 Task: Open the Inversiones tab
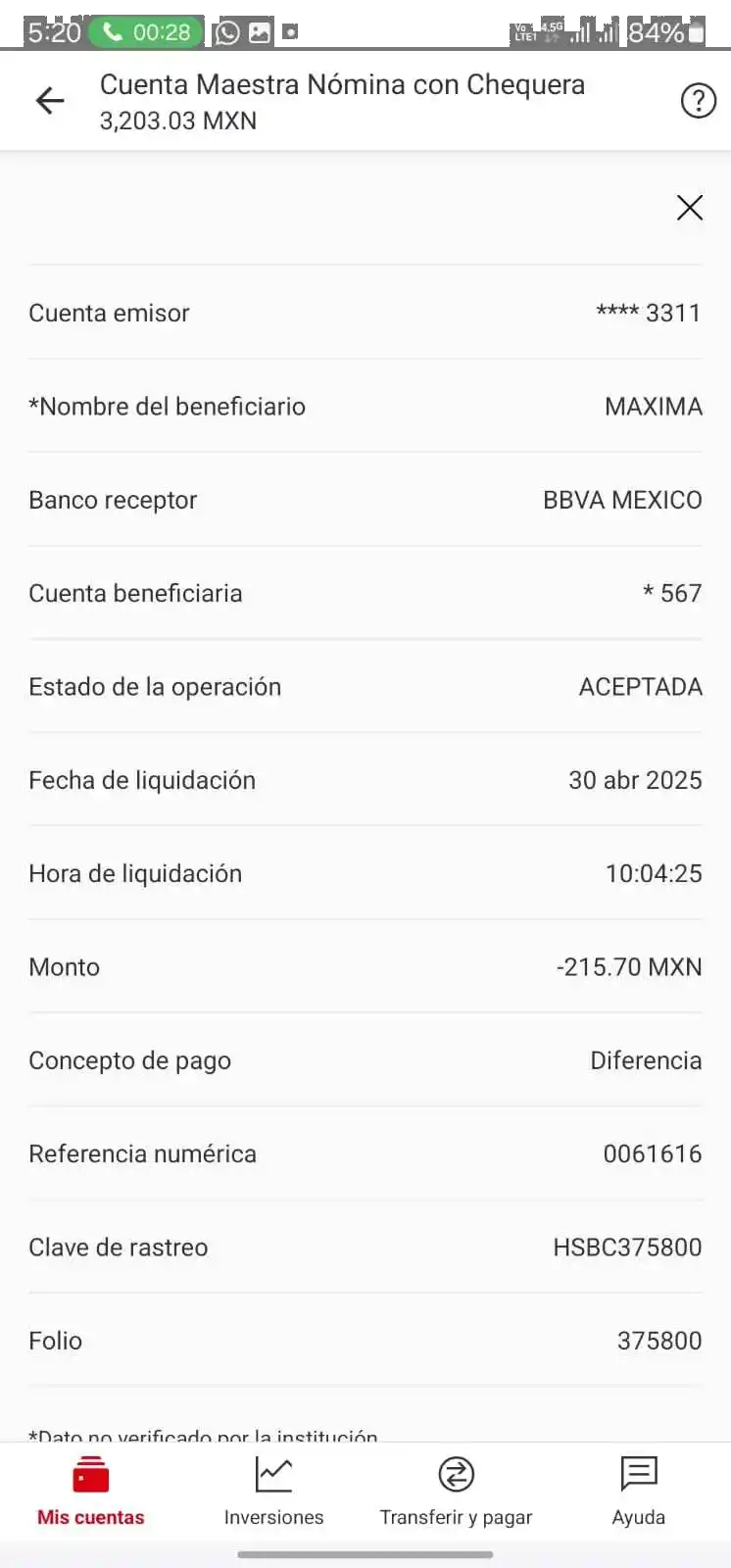point(273,1491)
